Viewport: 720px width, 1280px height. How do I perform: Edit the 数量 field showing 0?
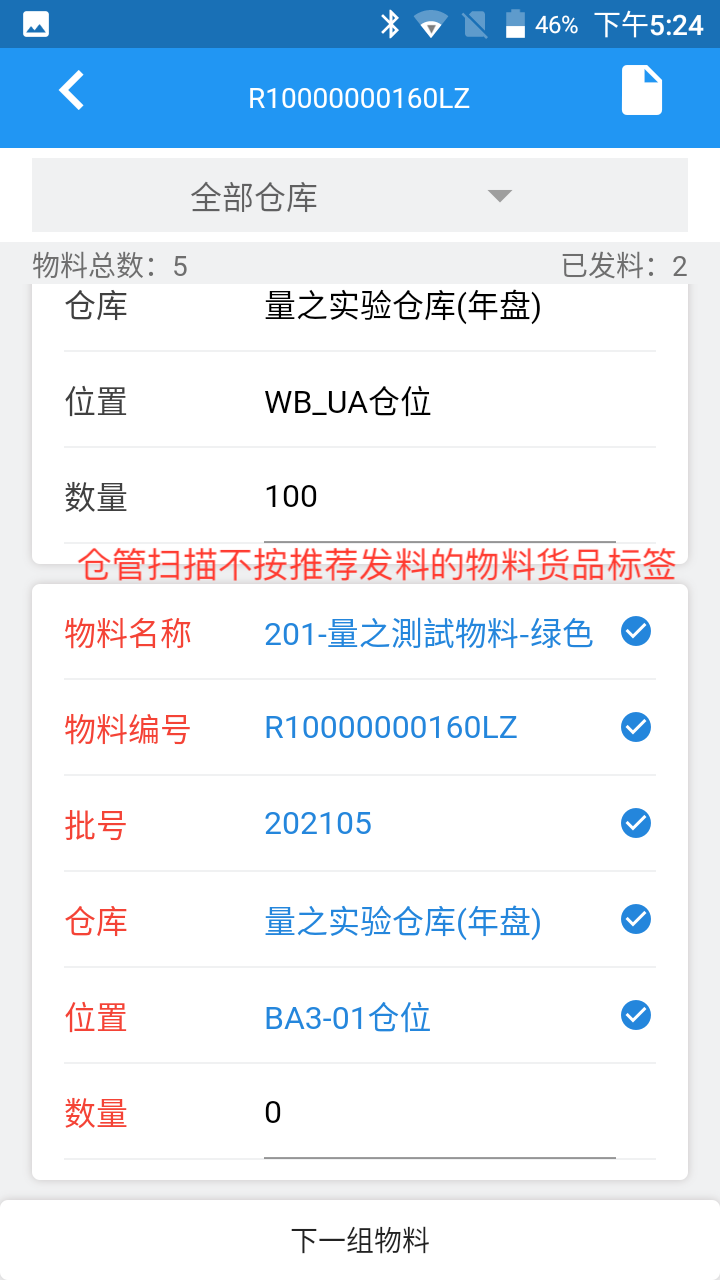point(439,1113)
